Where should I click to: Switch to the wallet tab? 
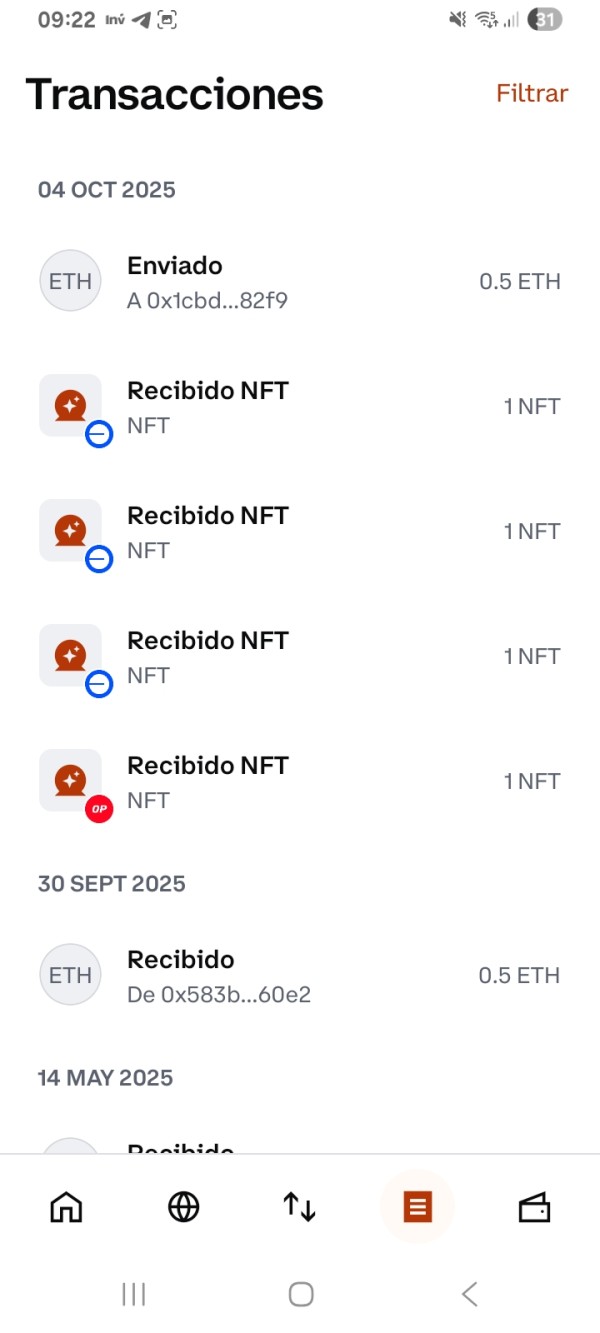(534, 1207)
